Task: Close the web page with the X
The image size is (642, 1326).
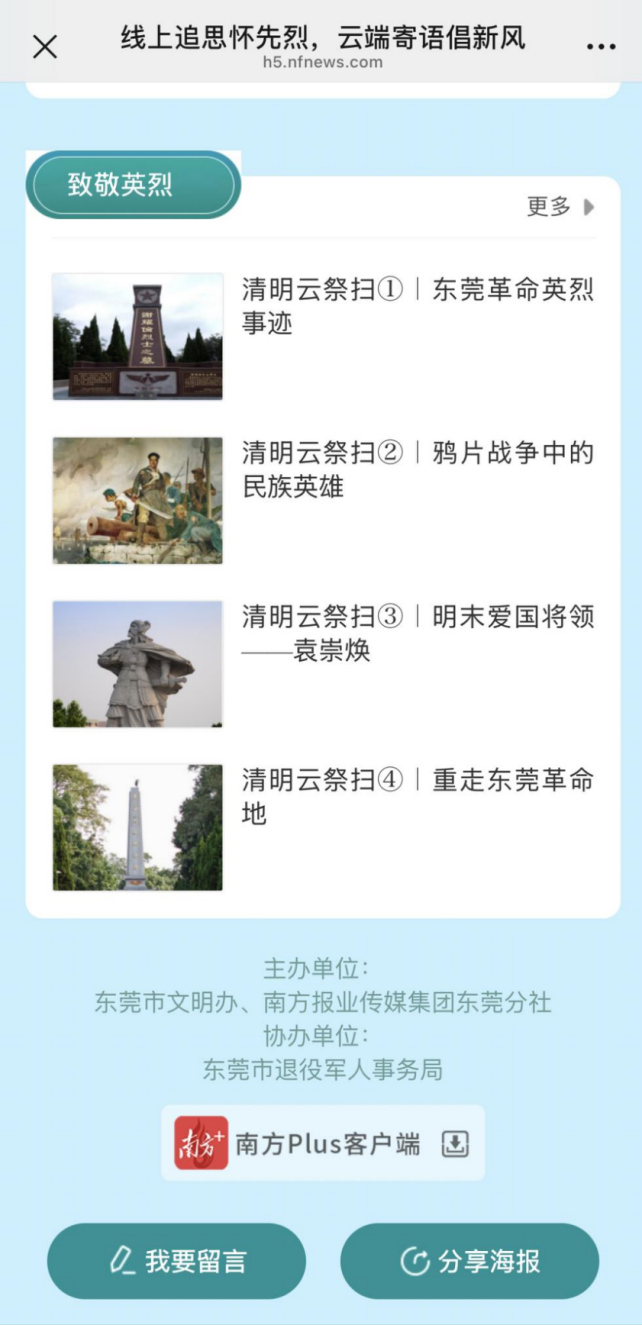Action: (45, 46)
